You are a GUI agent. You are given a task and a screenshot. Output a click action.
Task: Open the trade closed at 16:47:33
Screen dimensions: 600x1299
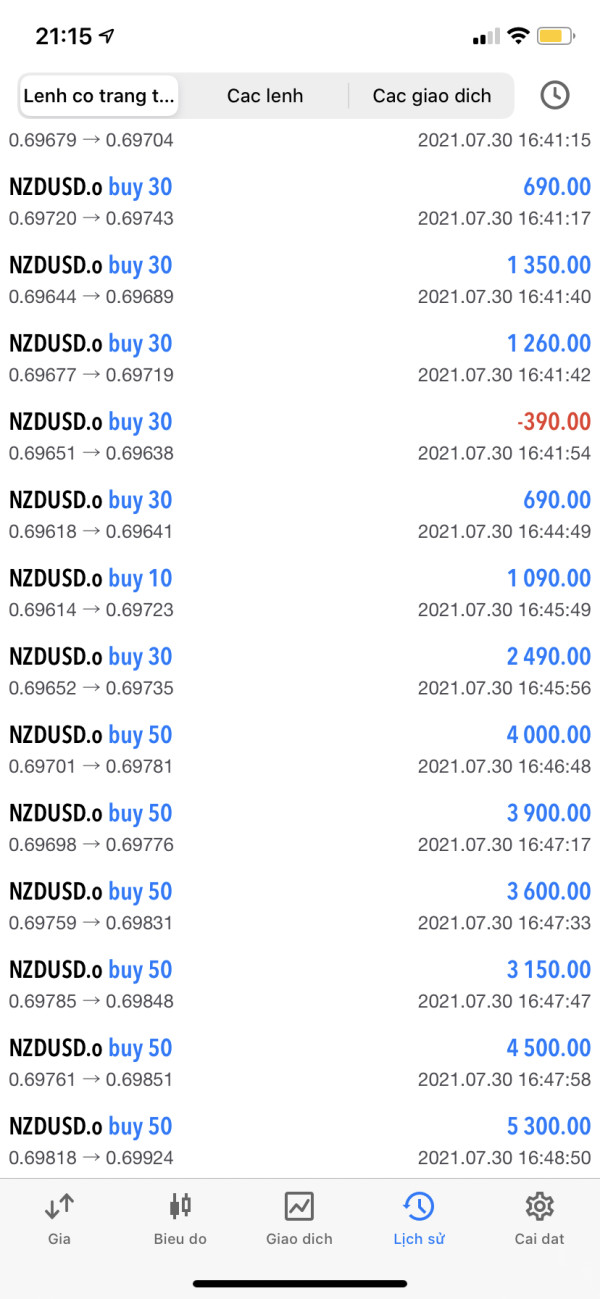coord(300,906)
